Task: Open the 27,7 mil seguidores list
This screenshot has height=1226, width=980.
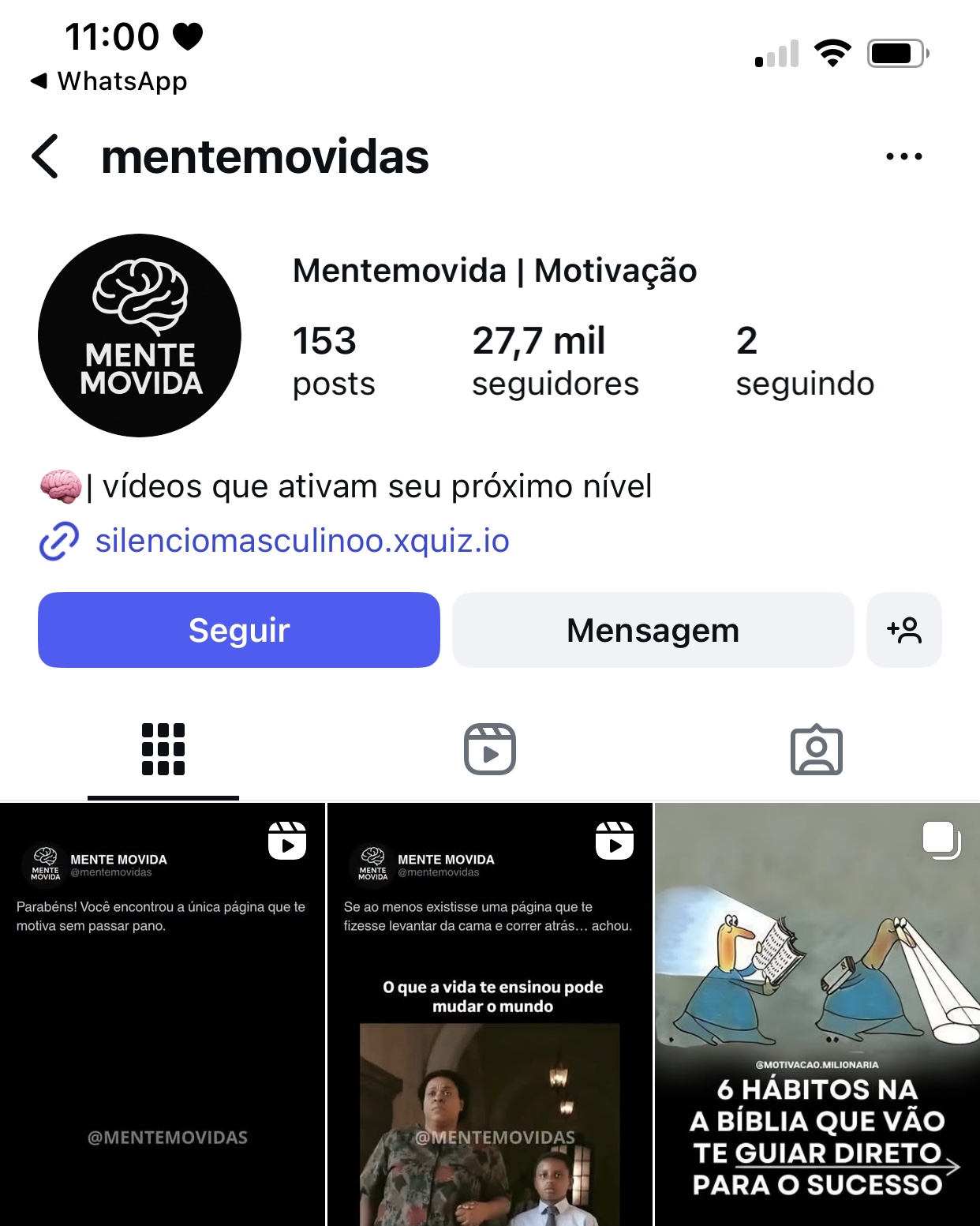Action: [555, 361]
